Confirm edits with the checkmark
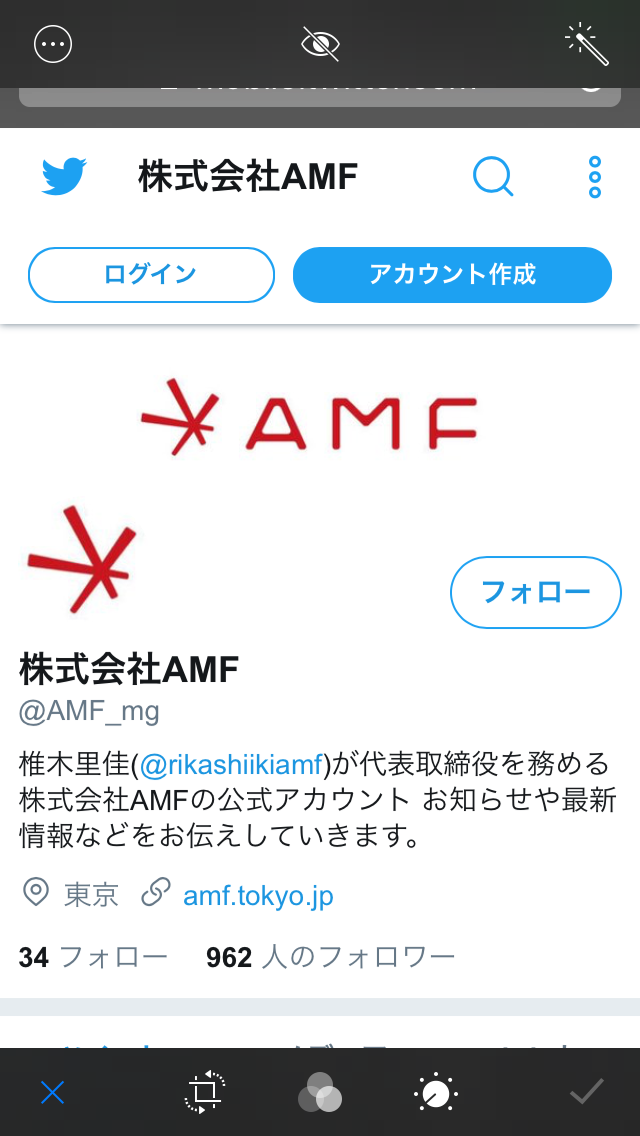The height and width of the screenshot is (1136, 640). point(587,1093)
